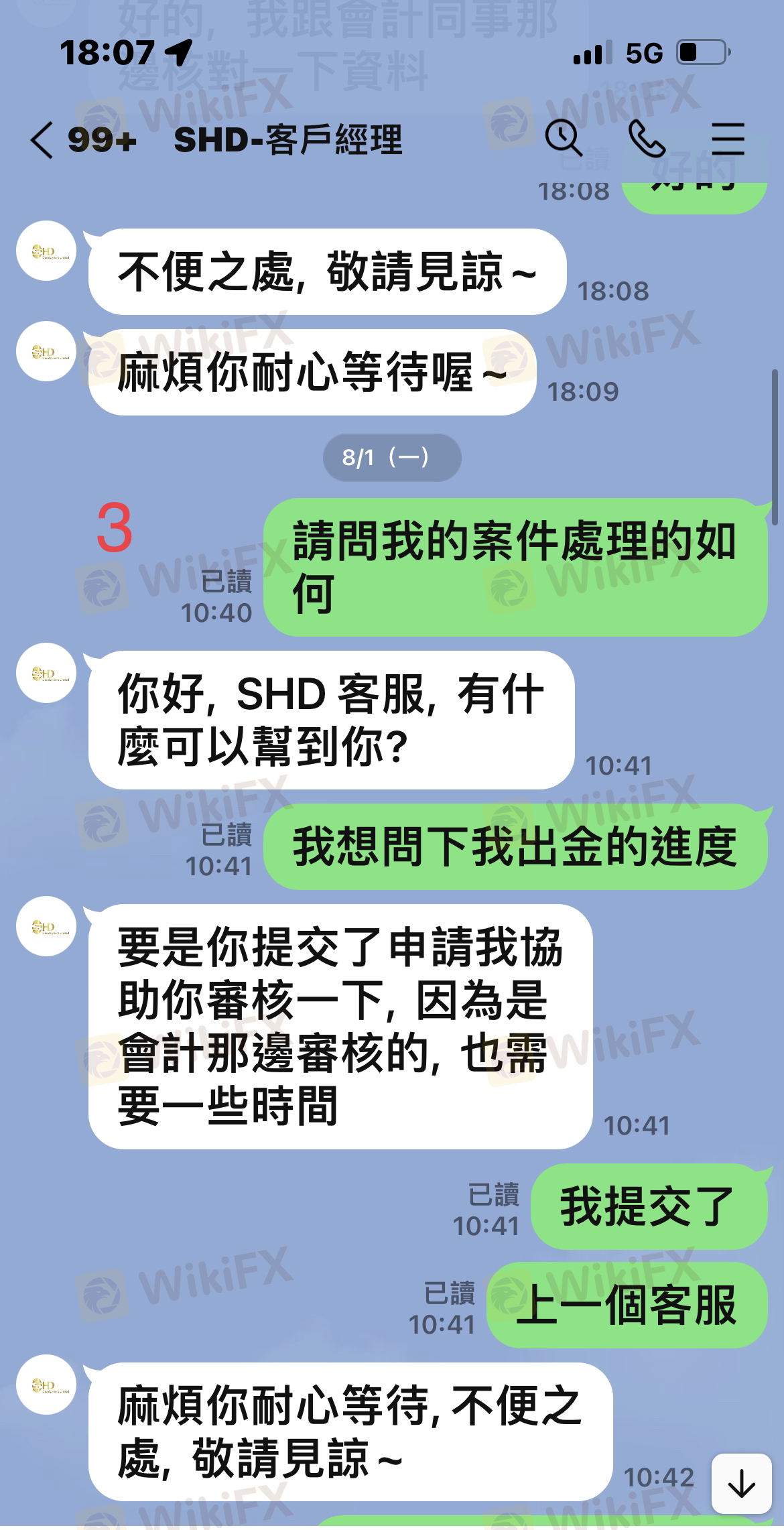Go back to the chat list
Viewport: 784px width, 1530px height.
point(42,140)
